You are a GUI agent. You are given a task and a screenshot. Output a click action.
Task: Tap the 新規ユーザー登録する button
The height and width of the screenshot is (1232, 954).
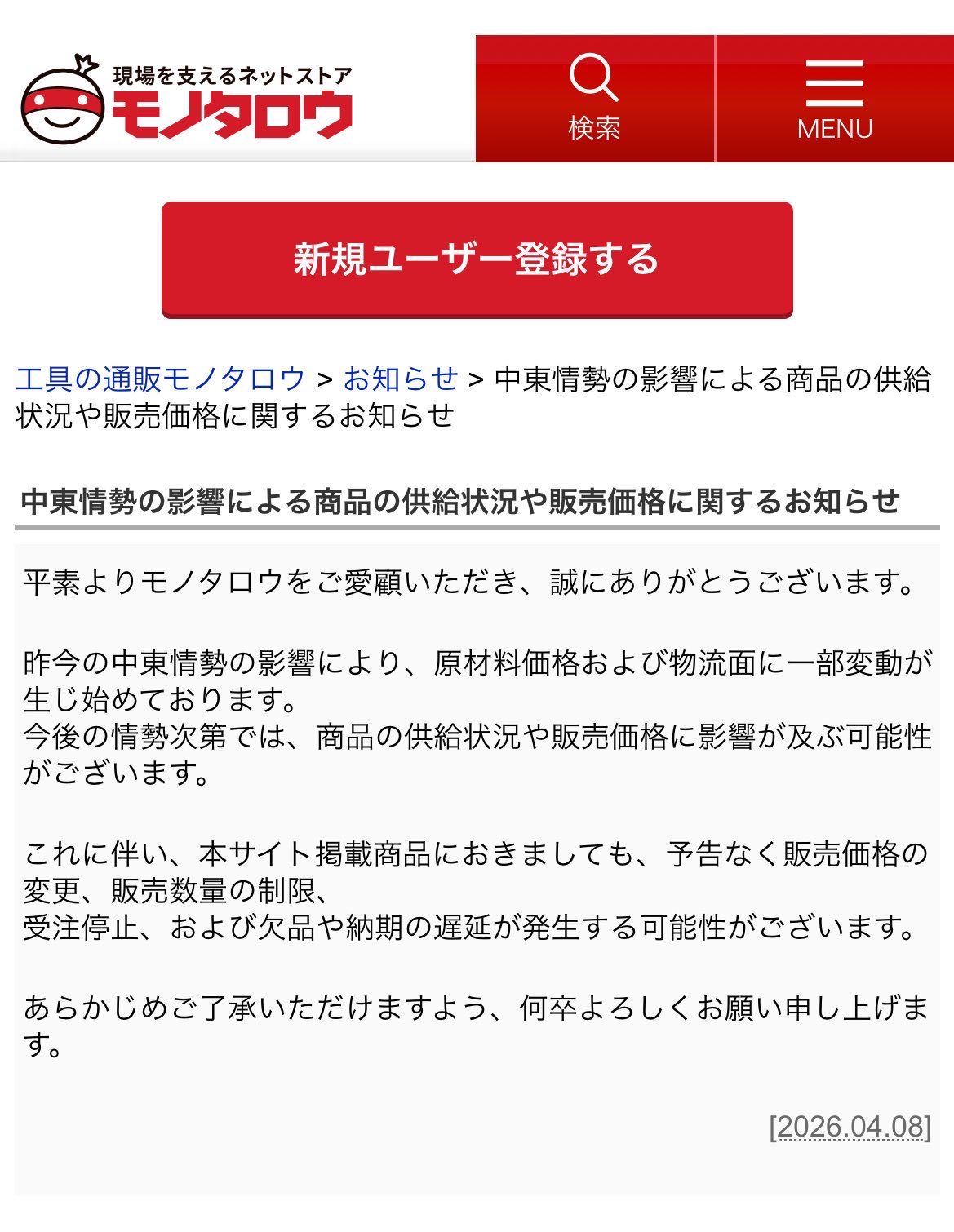point(477,259)
